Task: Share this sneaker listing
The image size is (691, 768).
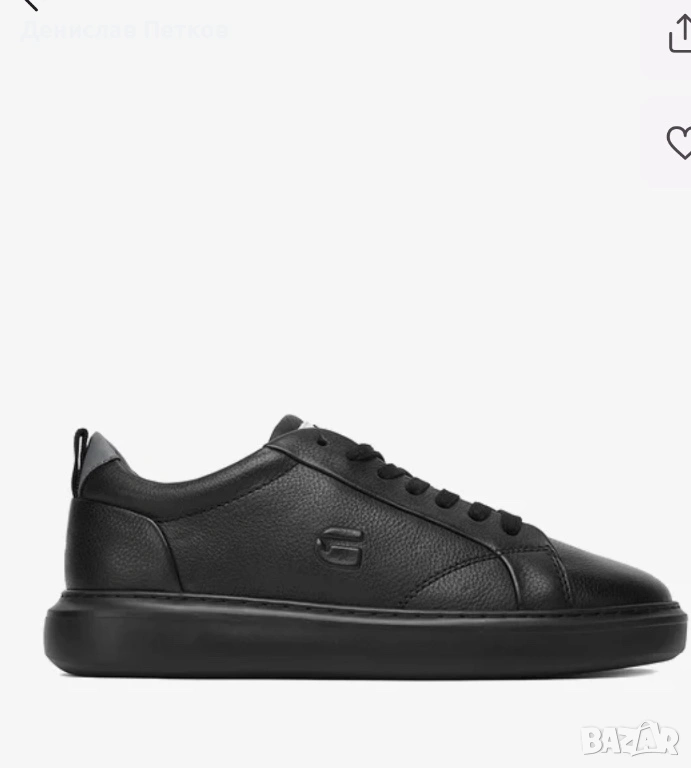Action: pos(678,36)
